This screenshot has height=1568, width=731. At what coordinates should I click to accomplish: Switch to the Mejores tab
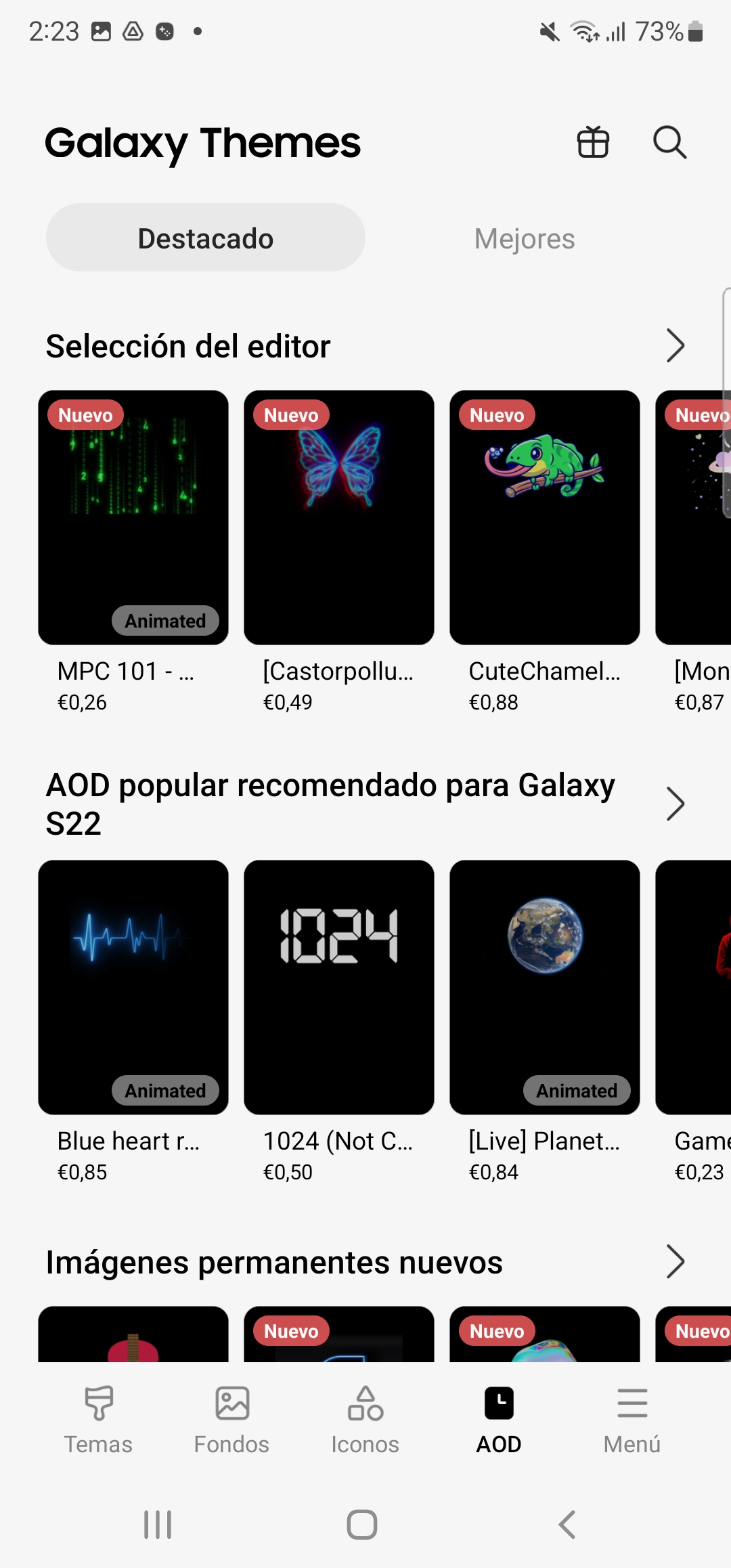(525, 238)
